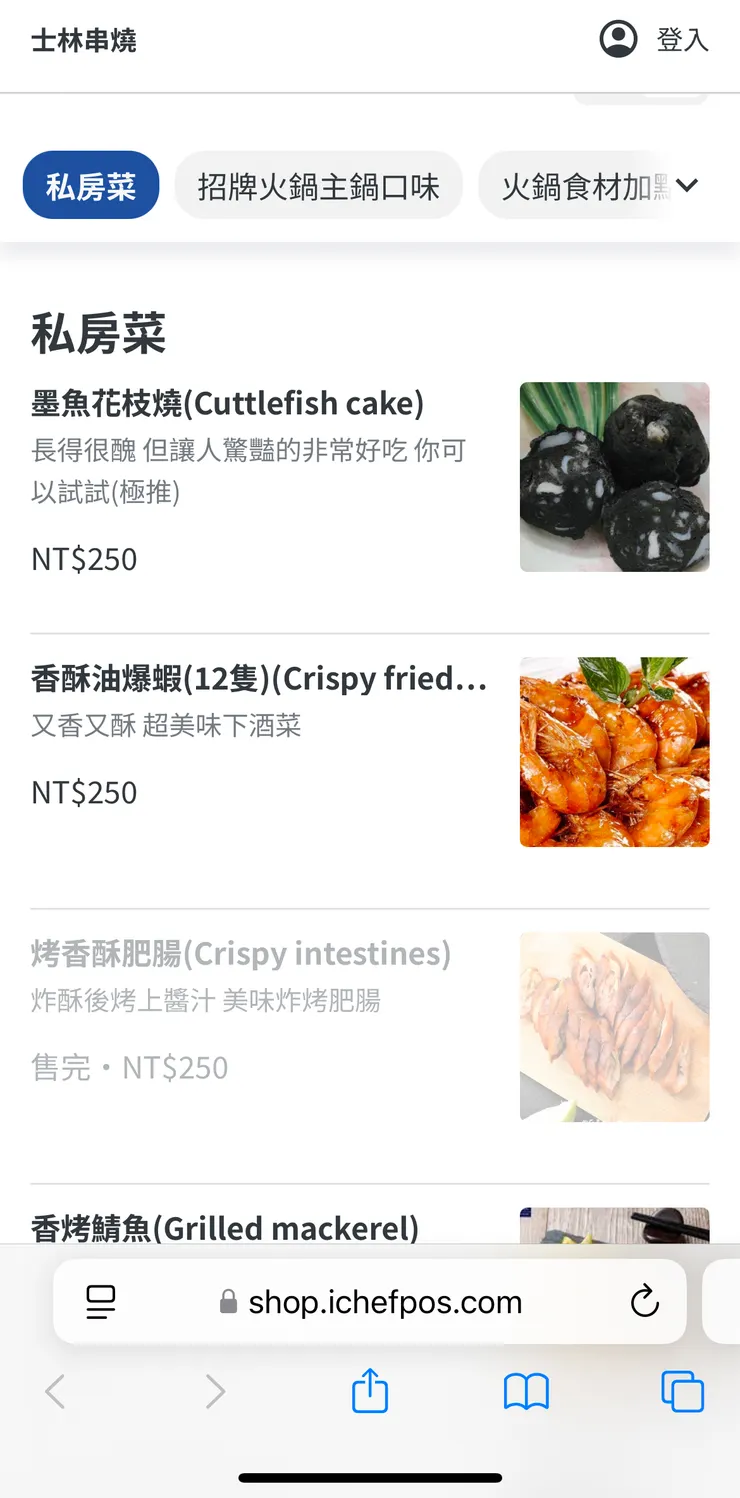The height and width of the screenshot is (1498, 740).
Task: Tap the page settings icon left of the URL
Action: pyautogui.click(x=99, y=1301)
